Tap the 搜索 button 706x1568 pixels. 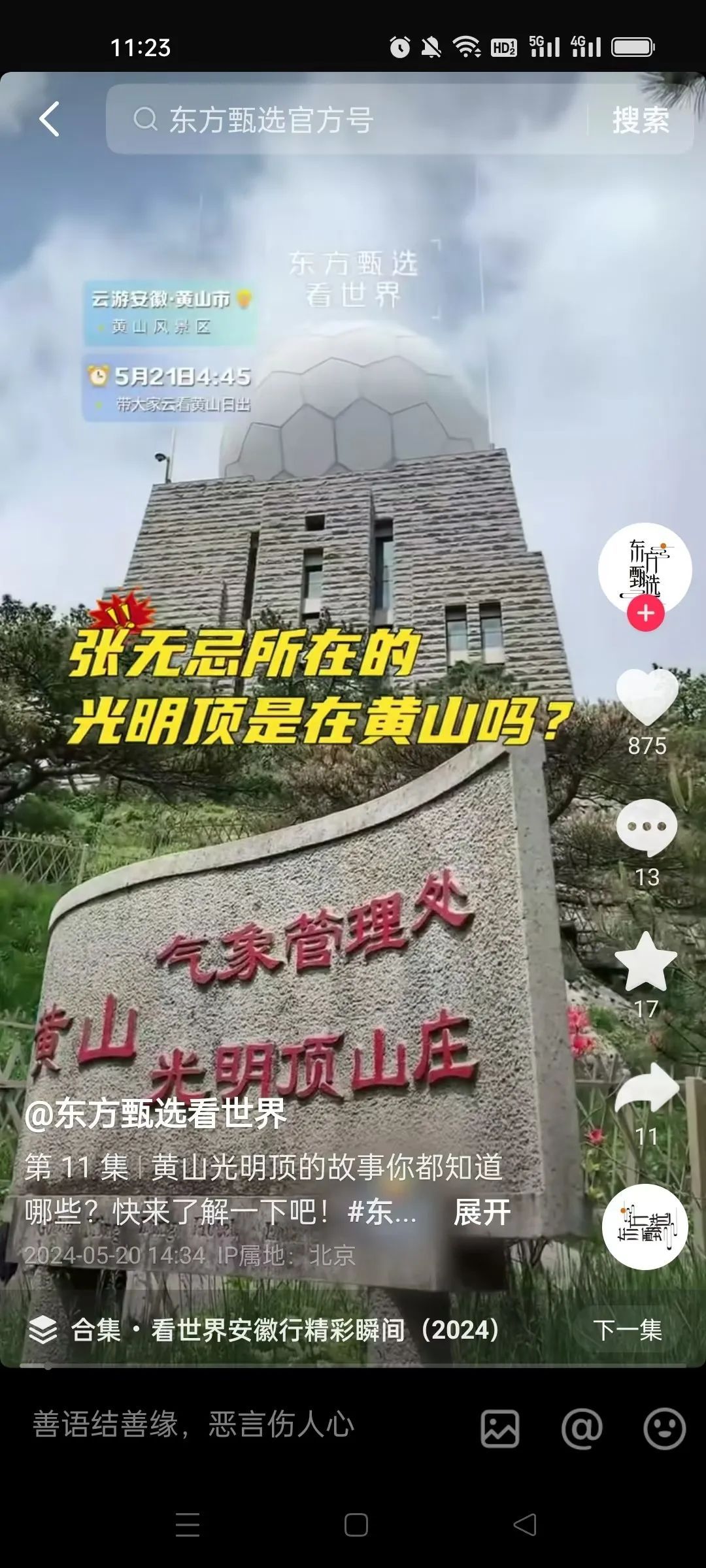coord(640,120)
